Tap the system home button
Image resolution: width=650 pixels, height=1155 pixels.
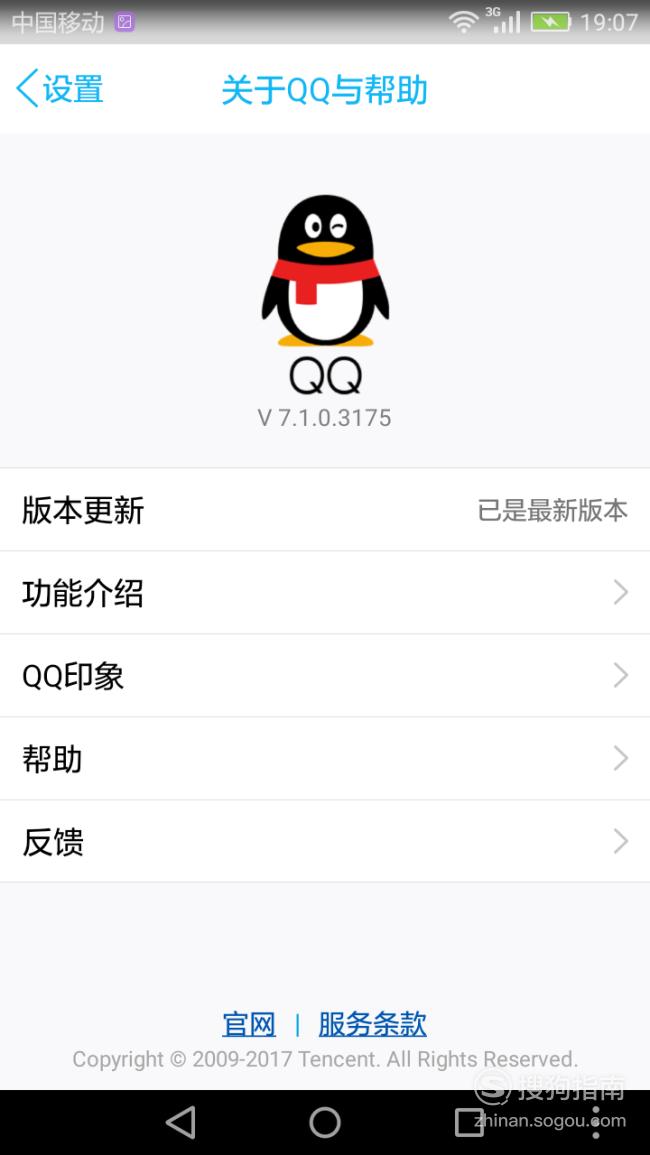(x=325, y=1123)
